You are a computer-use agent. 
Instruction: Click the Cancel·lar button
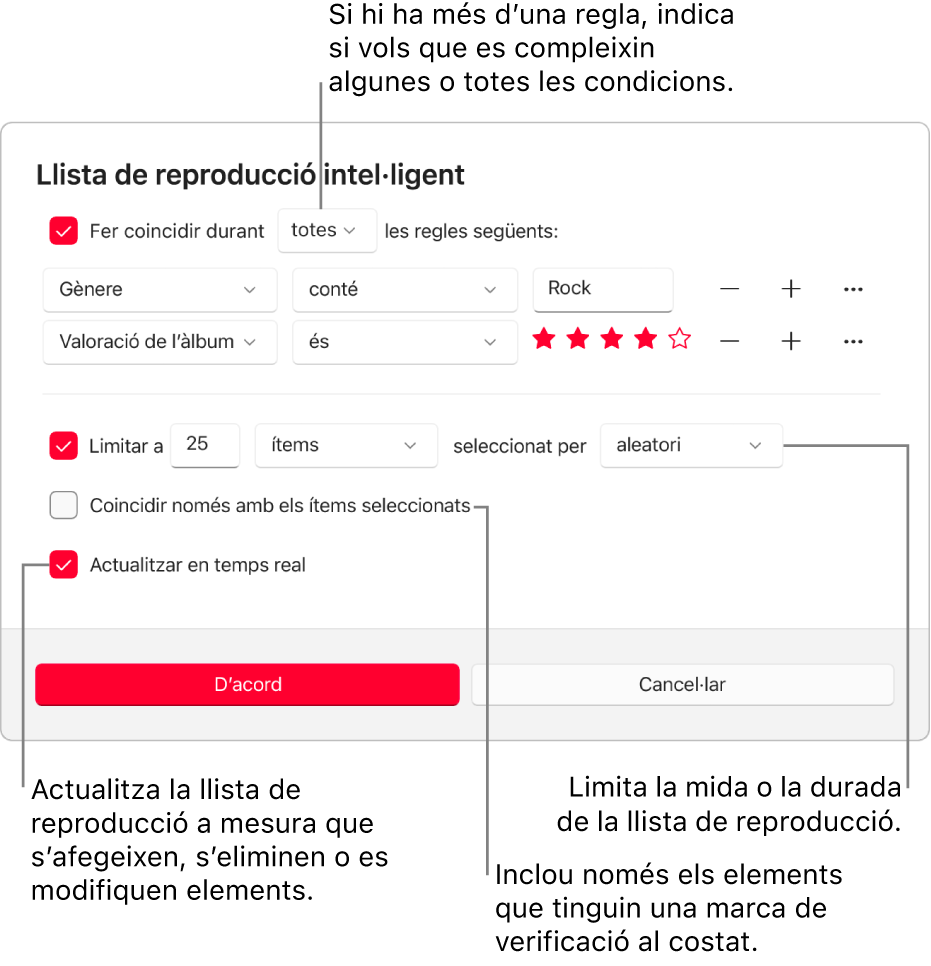click(x=682, y=684)
